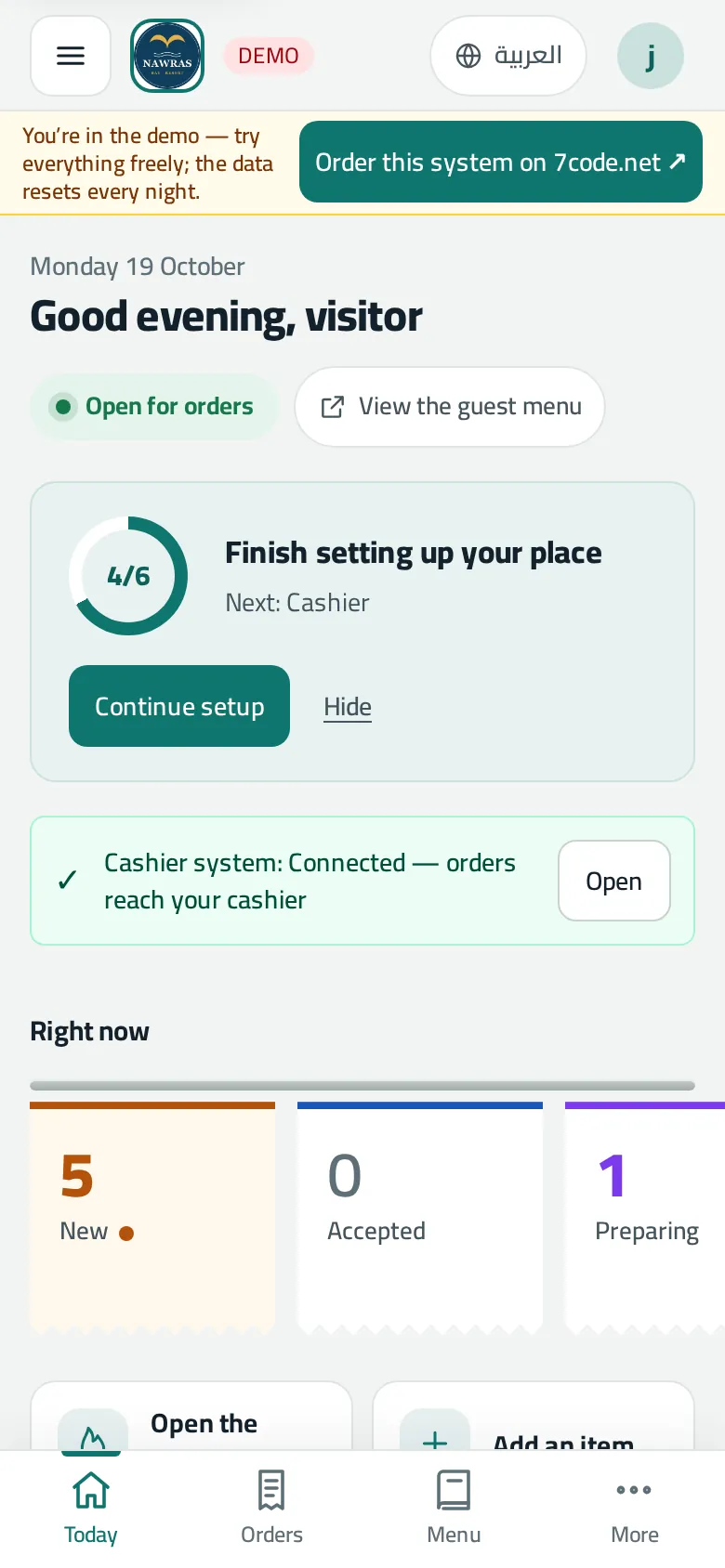The height and width of the screenshot is (1568, 725).
Task: Go to the Today tab
Action: (90, 1509)
